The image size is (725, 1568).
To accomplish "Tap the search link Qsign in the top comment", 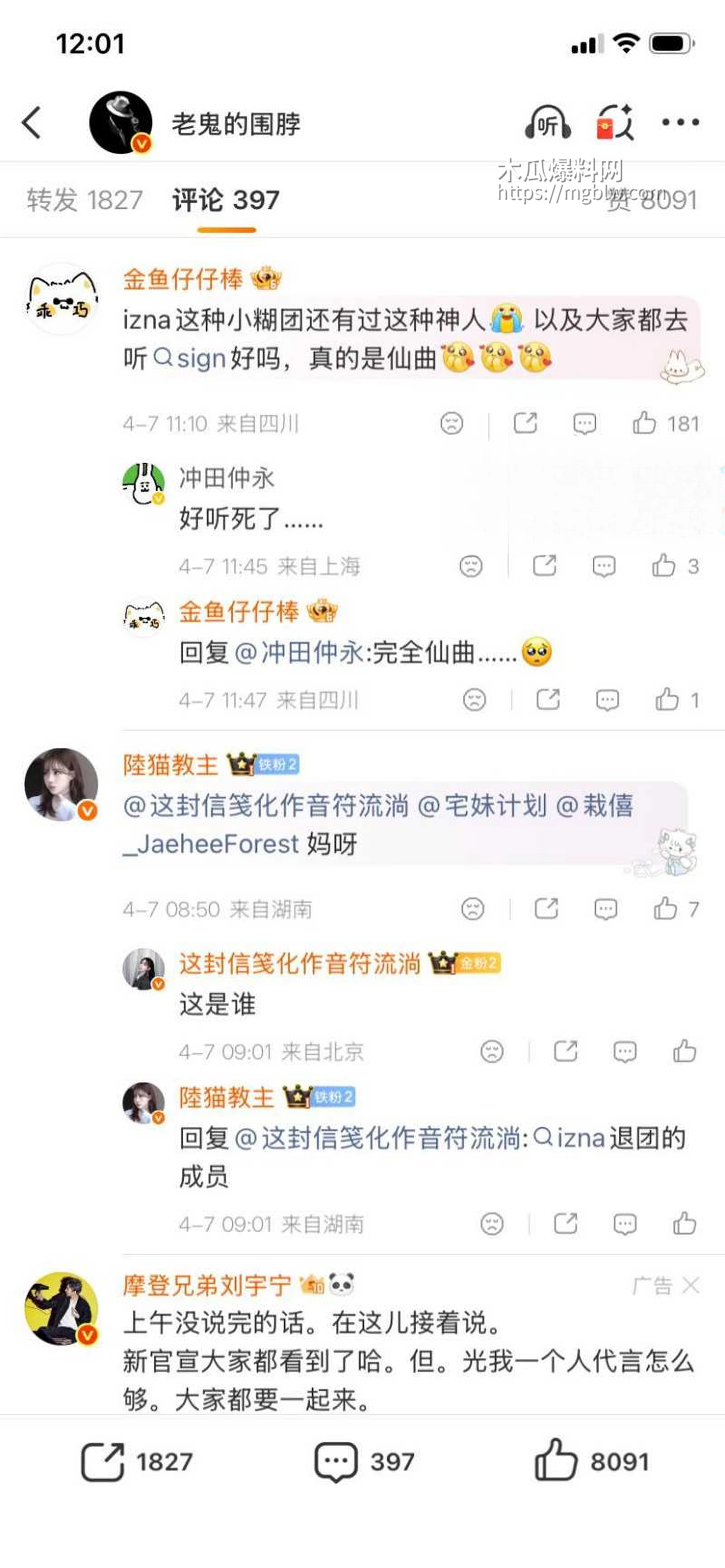I will (190, 359).
